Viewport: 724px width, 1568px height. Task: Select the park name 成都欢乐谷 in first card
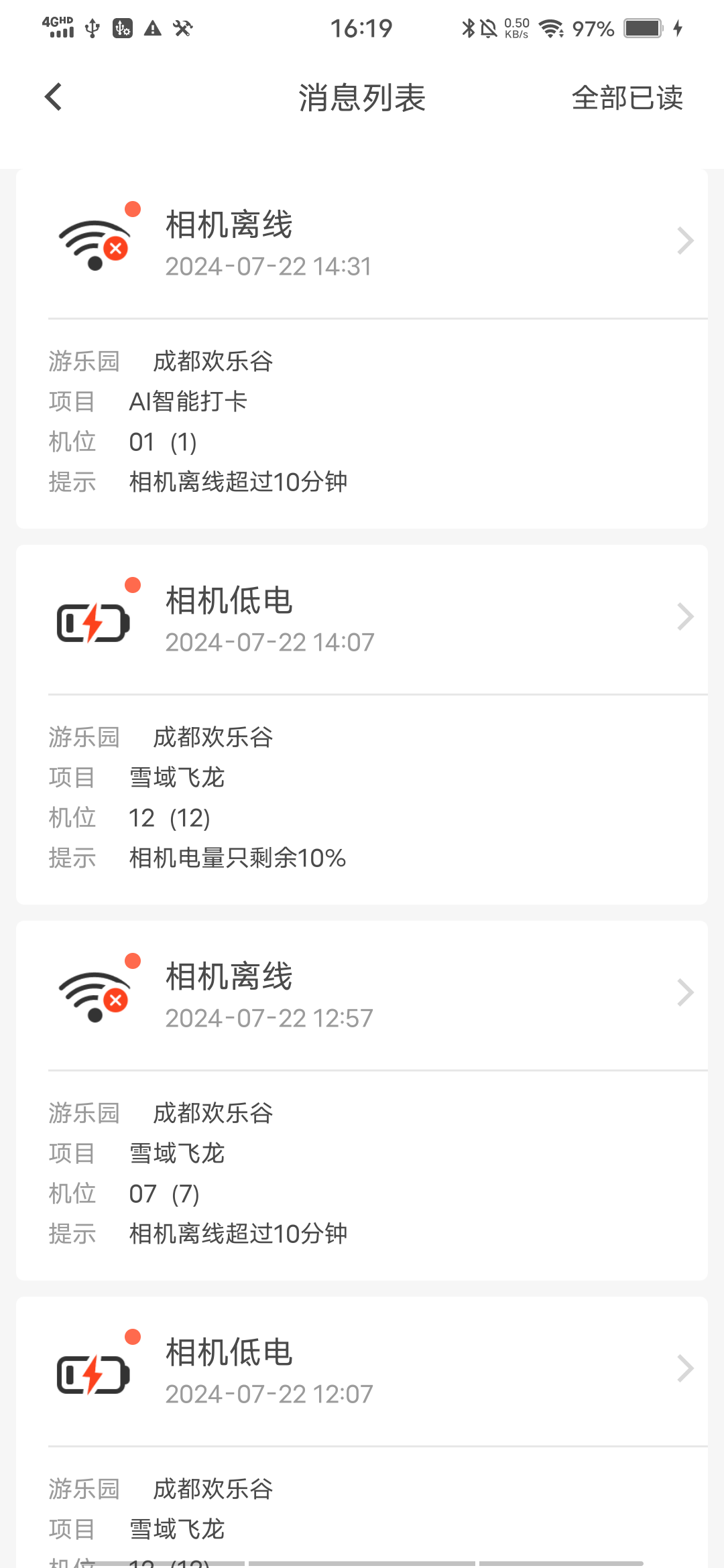(x=213, y=361)
